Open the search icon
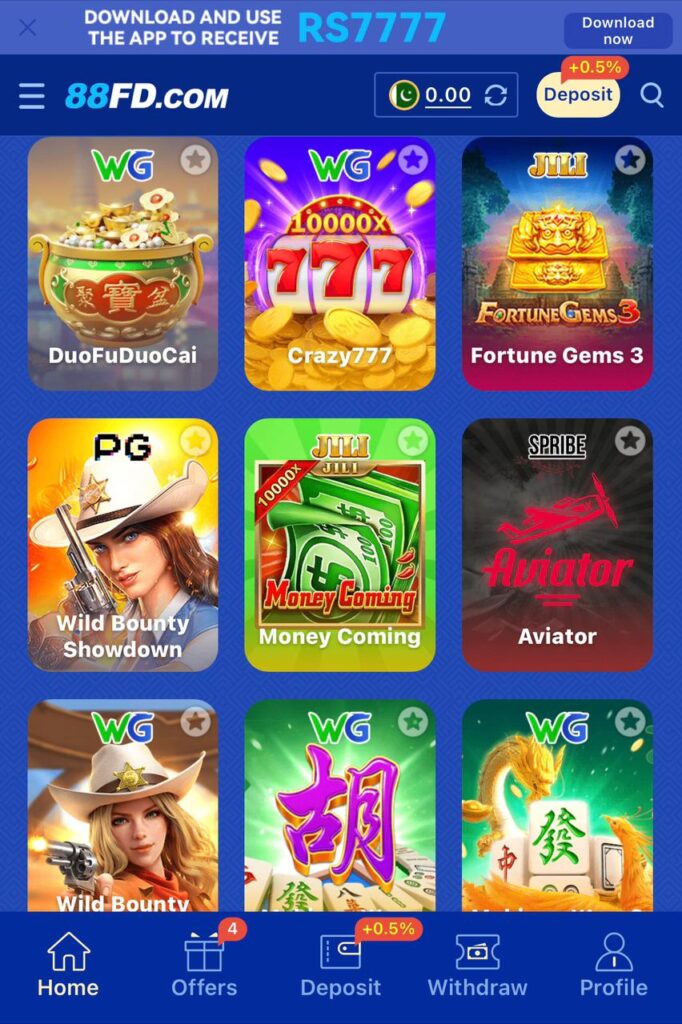This screenshot has height=1024, width=682. tap(652, 96)
